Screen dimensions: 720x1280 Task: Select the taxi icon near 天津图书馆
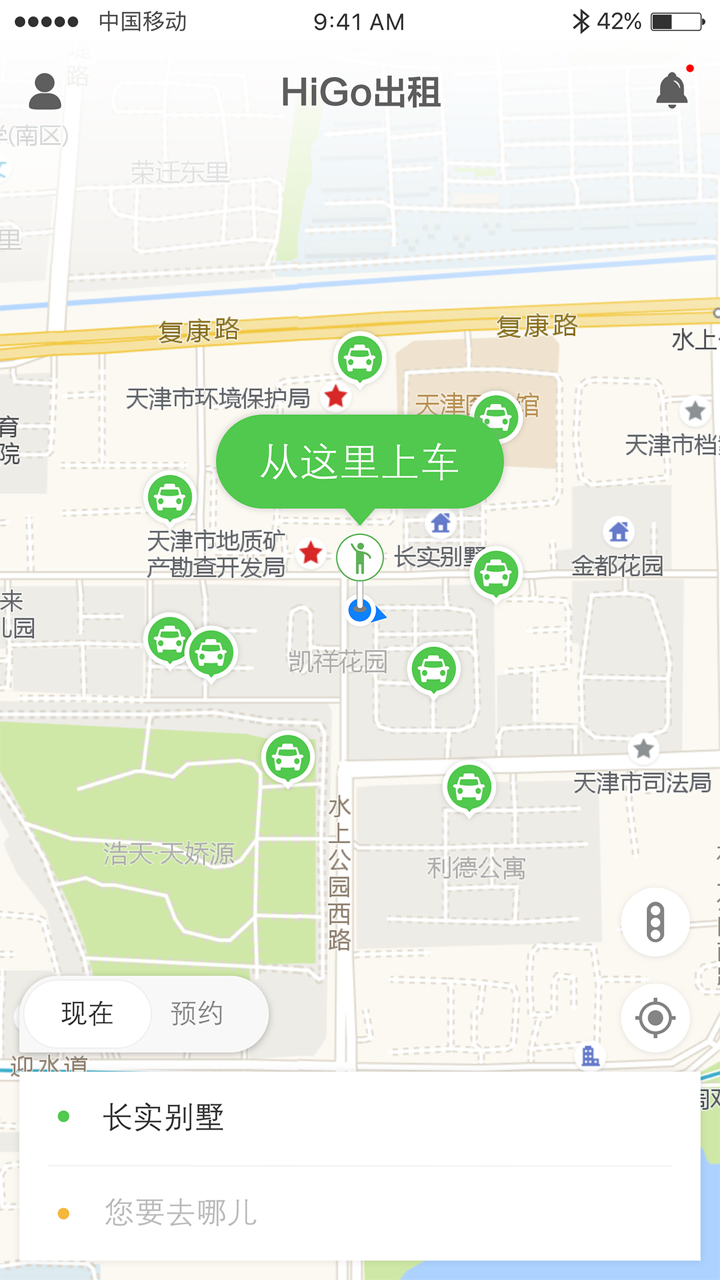pos(497,413)
